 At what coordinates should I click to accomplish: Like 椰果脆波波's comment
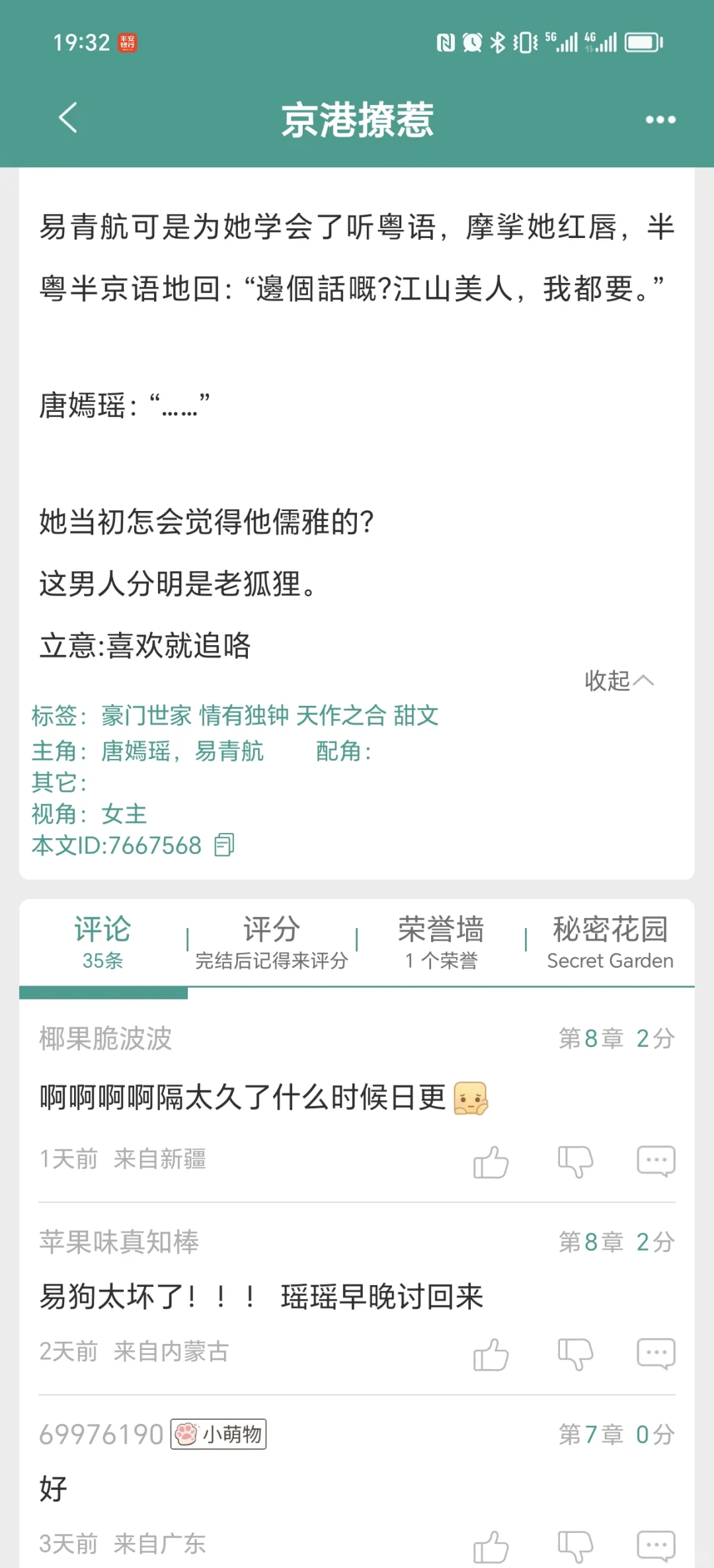(491, 1161)
